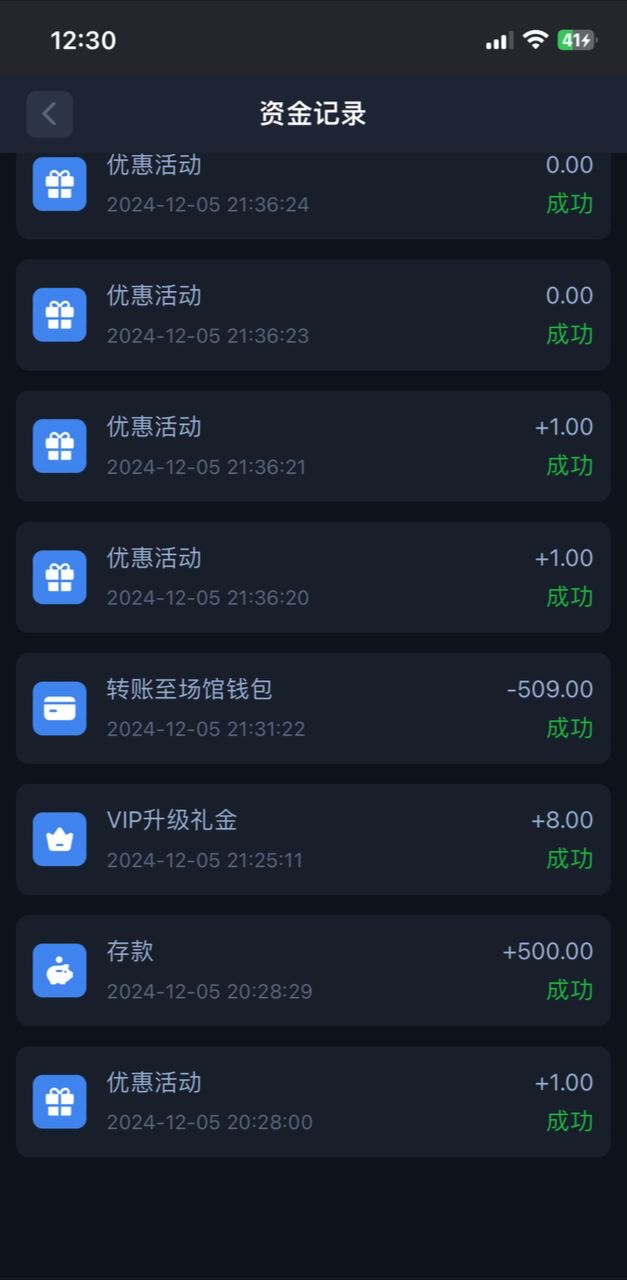The width and height of the screenshot is (627, 1280).
Task: Go back using the top-left arrow
Action: 49,114
